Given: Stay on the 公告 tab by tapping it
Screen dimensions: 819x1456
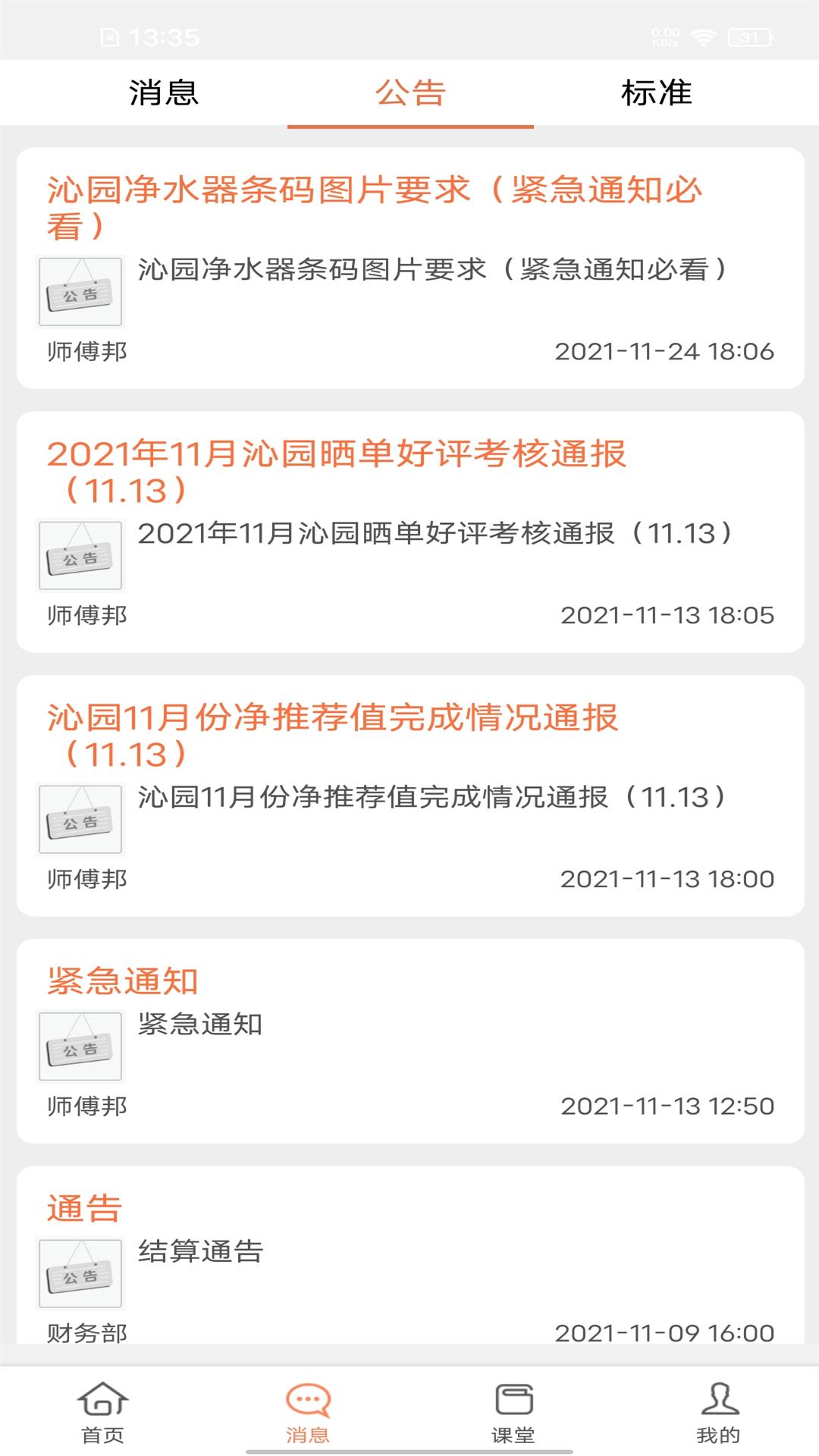Looking at the screenshot, I should [409, 92].
